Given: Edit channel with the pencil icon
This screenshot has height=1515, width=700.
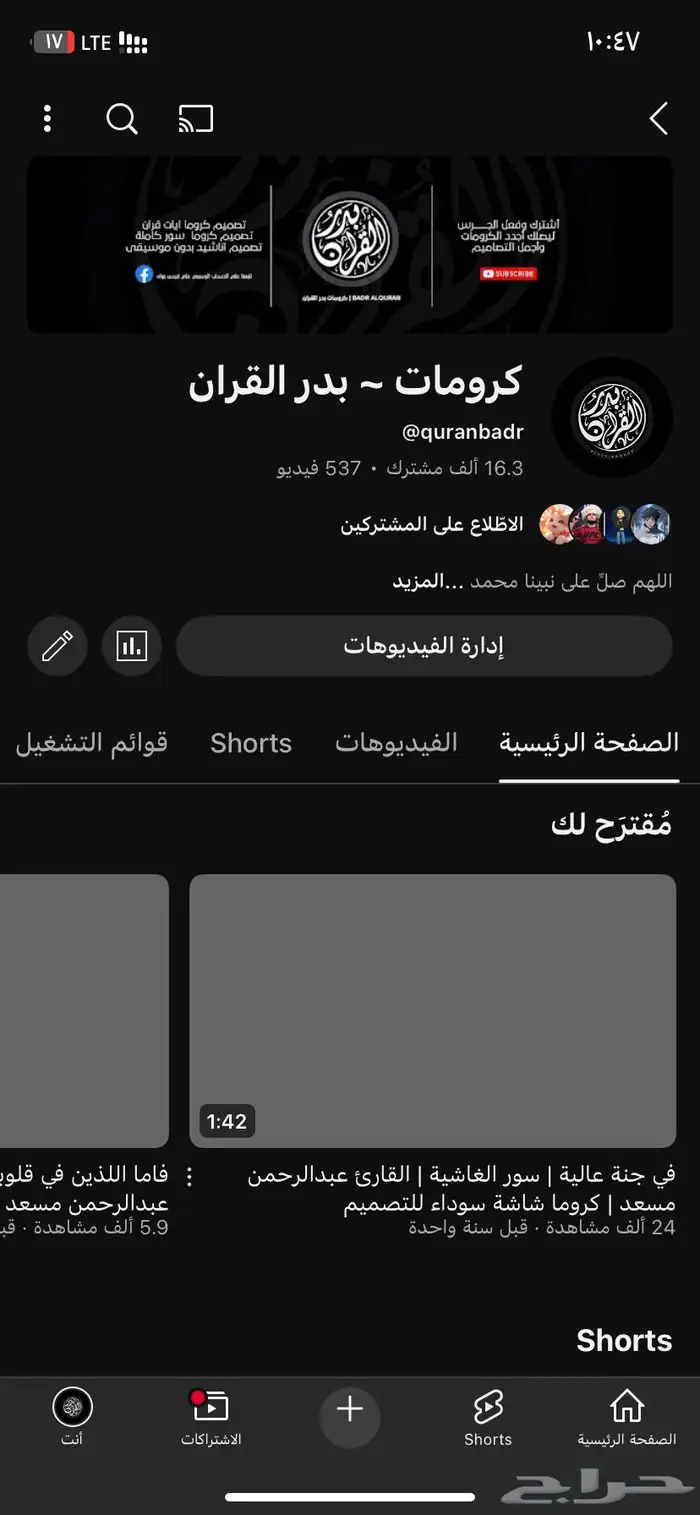Looking at the screenshot, I should click(57, 646).
